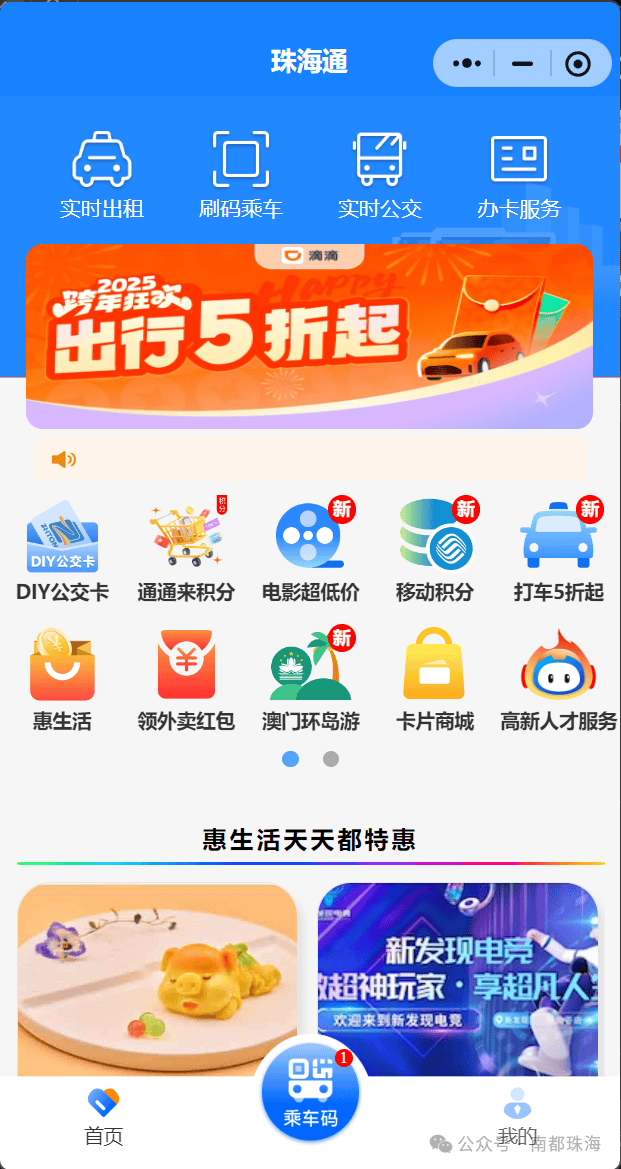Select DIY公交卡 option
The width and height of the screenshot is (621, 1169).
click(62, 551)
